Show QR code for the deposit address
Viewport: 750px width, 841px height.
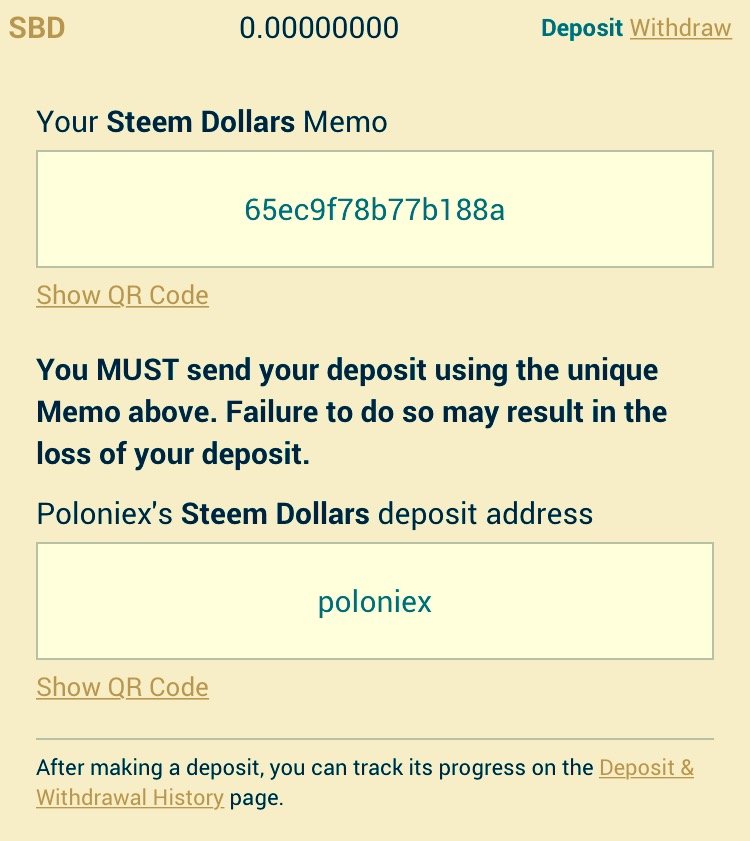click(x=122, y=688)
